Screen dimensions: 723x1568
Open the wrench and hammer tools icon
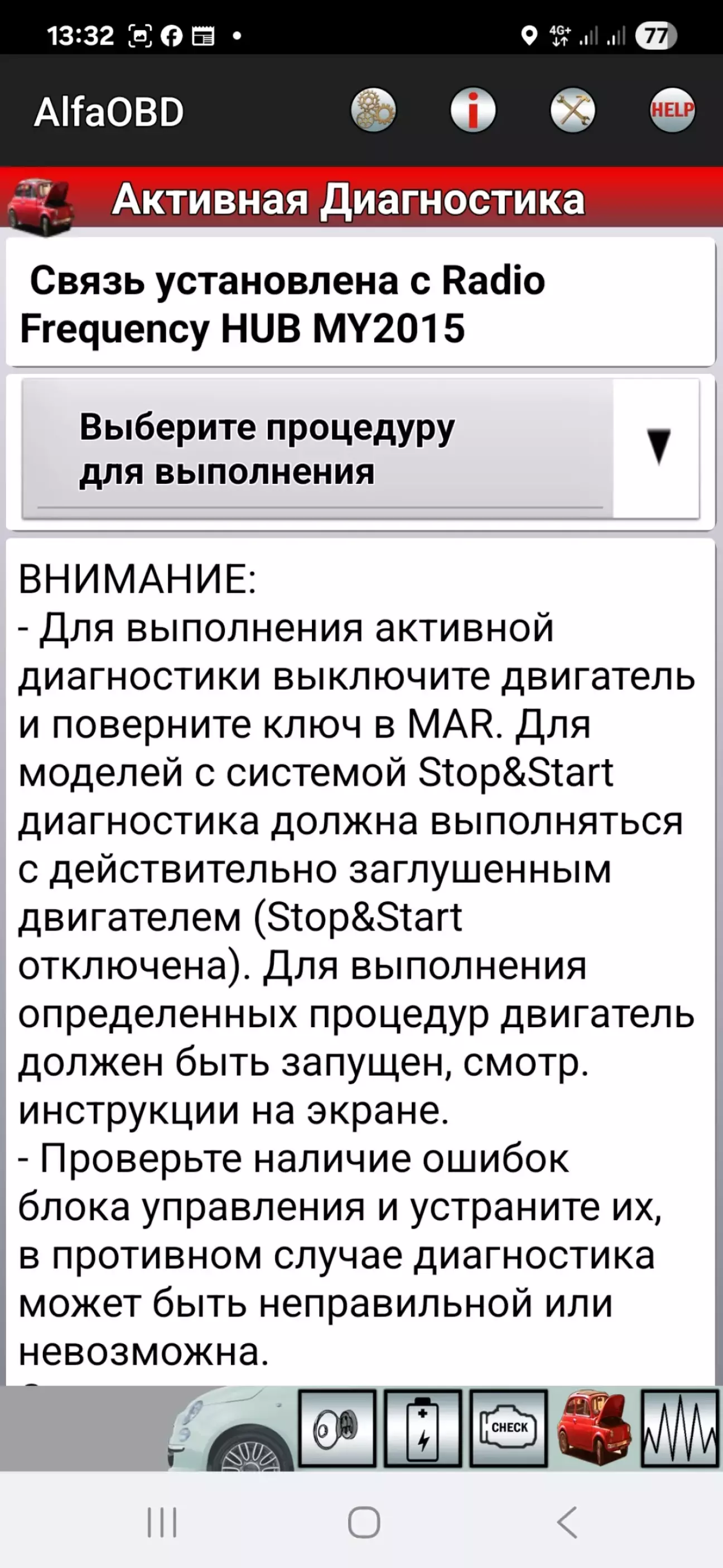click(573, 111)
